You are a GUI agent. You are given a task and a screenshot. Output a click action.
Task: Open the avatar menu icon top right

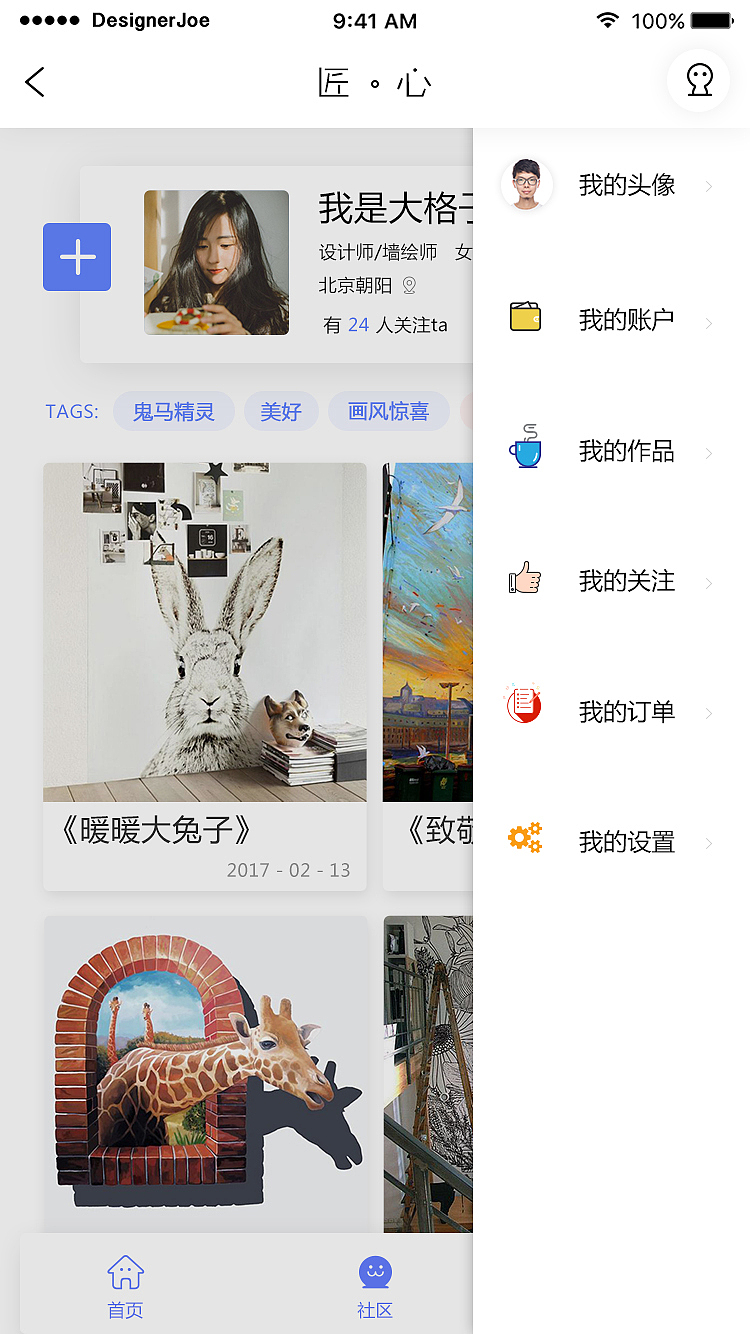coord(698,81)
